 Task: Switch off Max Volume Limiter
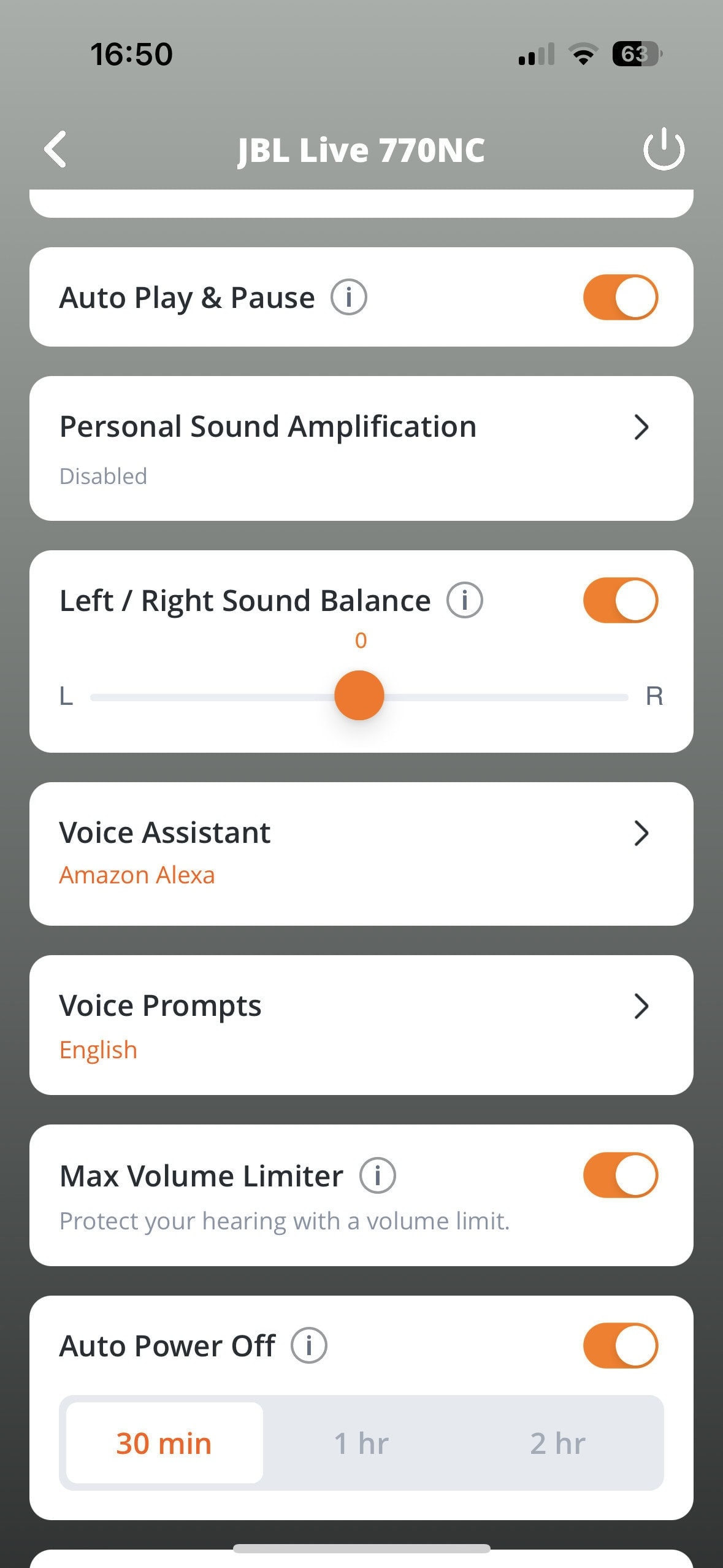click(620, 1175)
